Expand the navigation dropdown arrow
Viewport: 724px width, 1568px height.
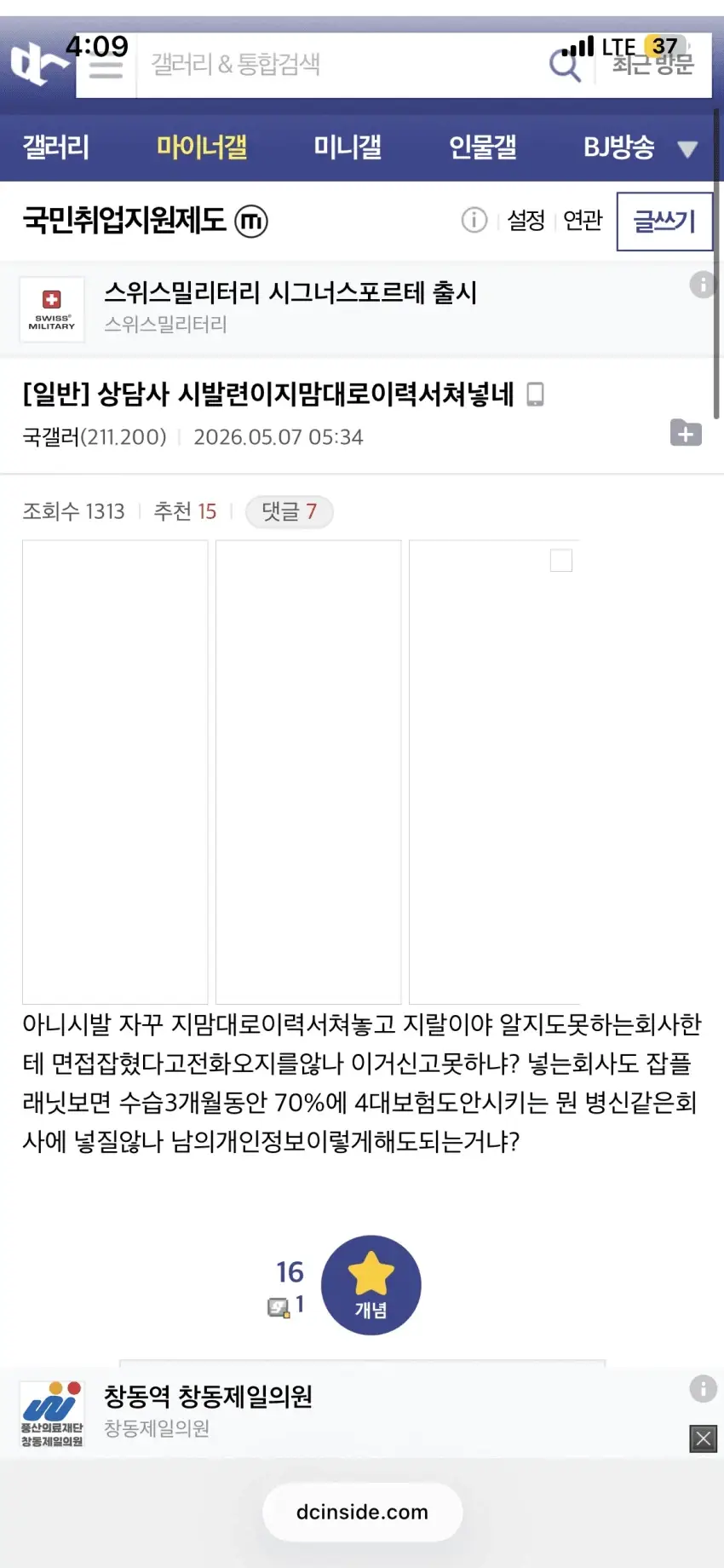pyautogui.click(x=687, y=150)
